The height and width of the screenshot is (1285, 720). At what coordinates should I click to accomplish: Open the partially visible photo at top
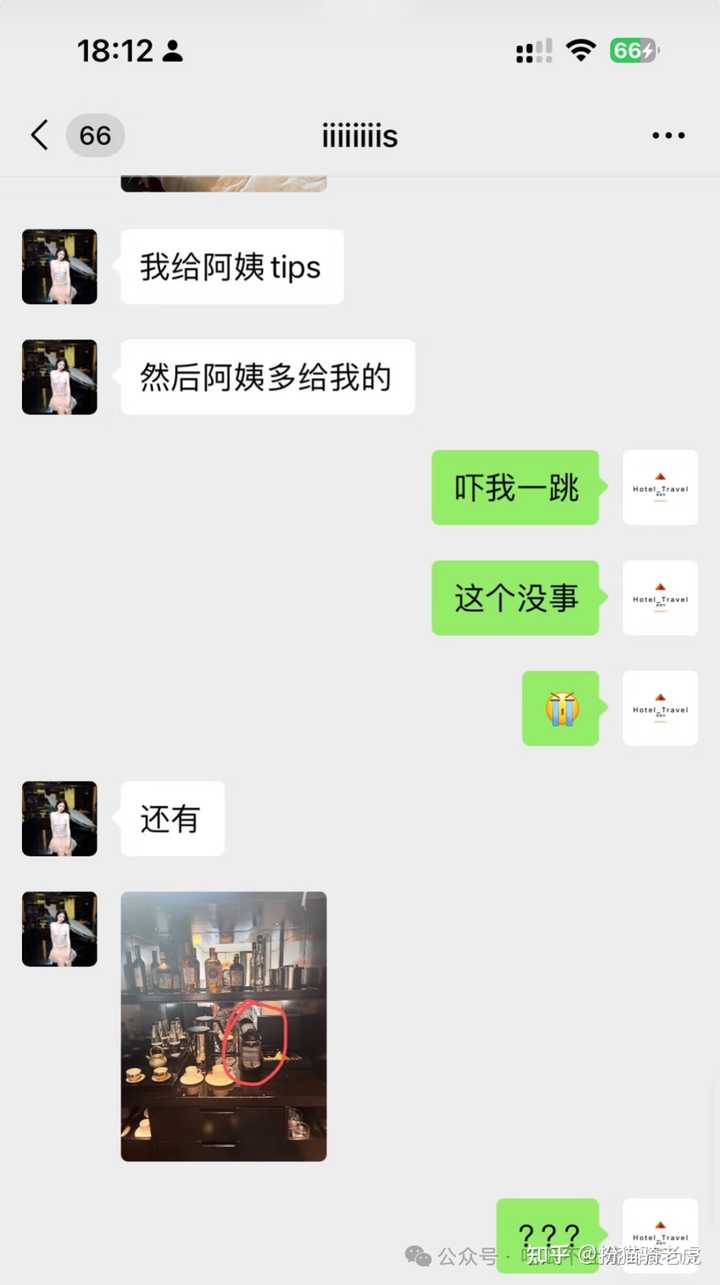(x=224, y=184)
